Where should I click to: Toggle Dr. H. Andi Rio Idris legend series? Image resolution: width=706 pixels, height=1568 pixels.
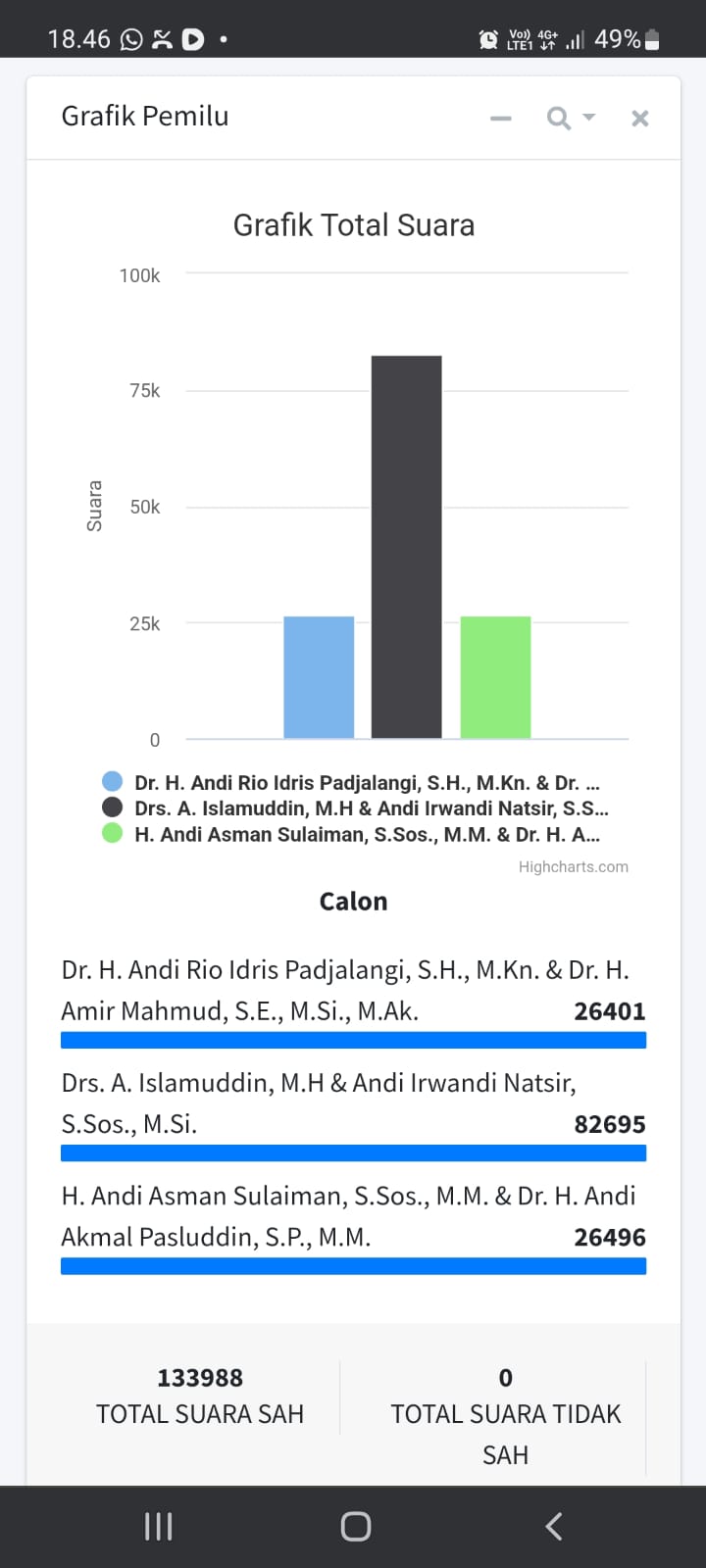click(x=366, y=783)
